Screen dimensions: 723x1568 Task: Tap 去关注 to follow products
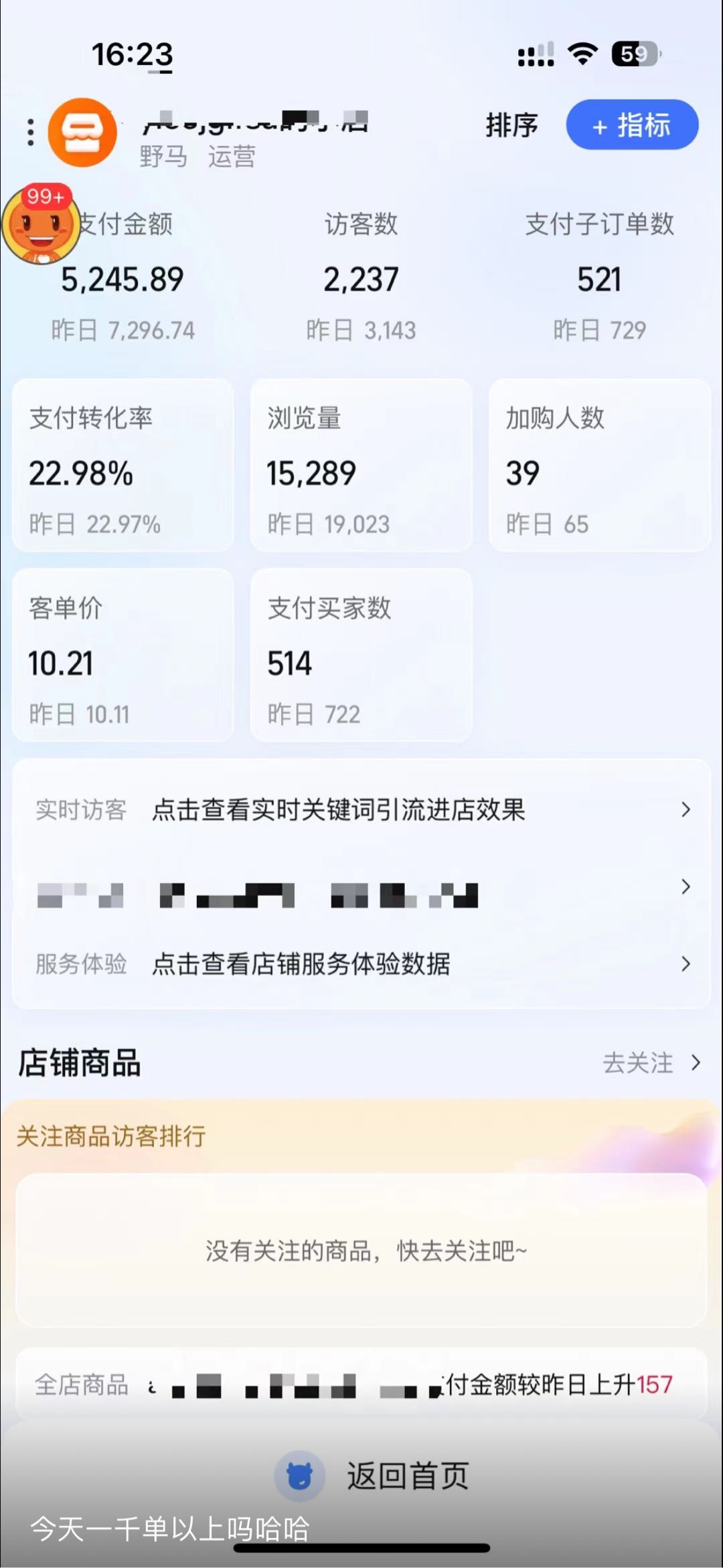(651, 1063)
